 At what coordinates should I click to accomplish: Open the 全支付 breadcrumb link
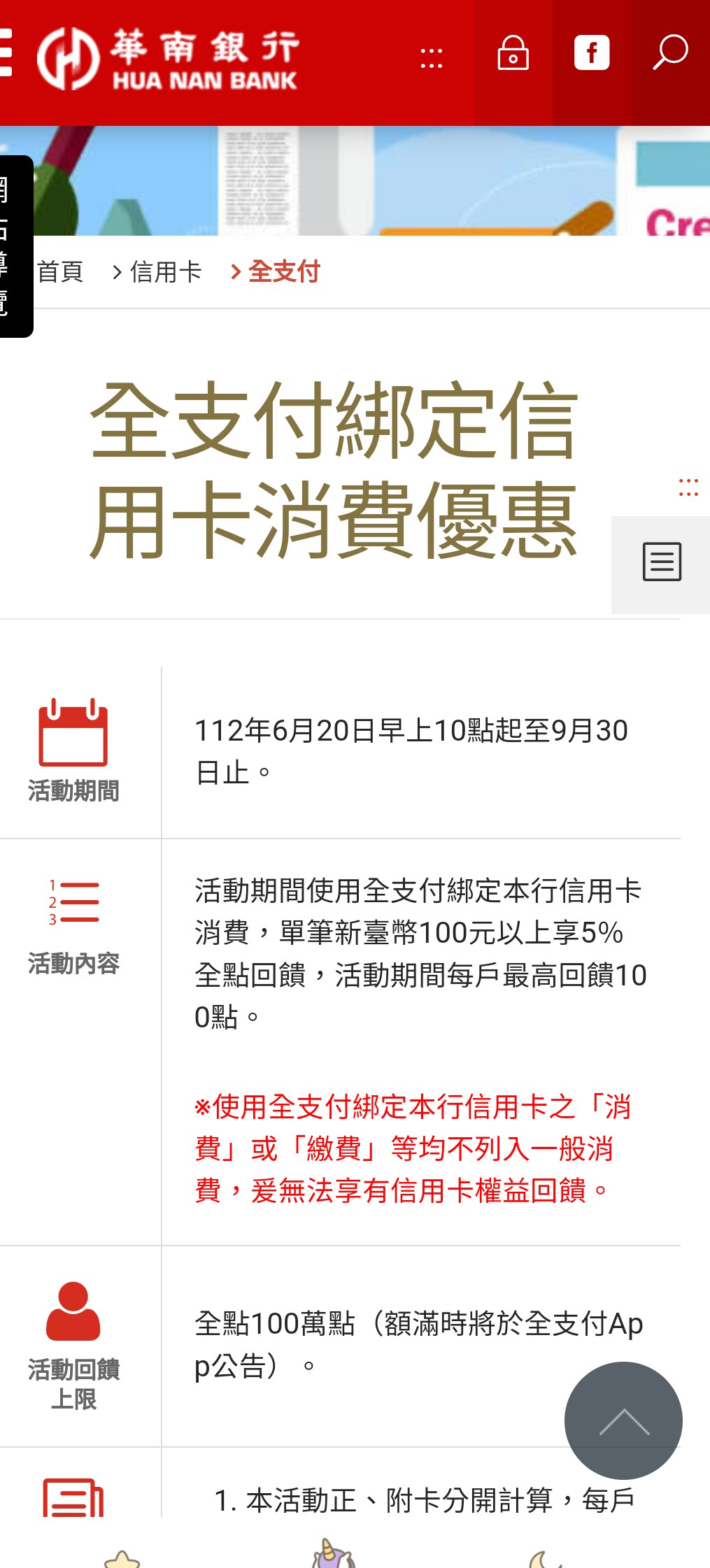tap(283, 271)
